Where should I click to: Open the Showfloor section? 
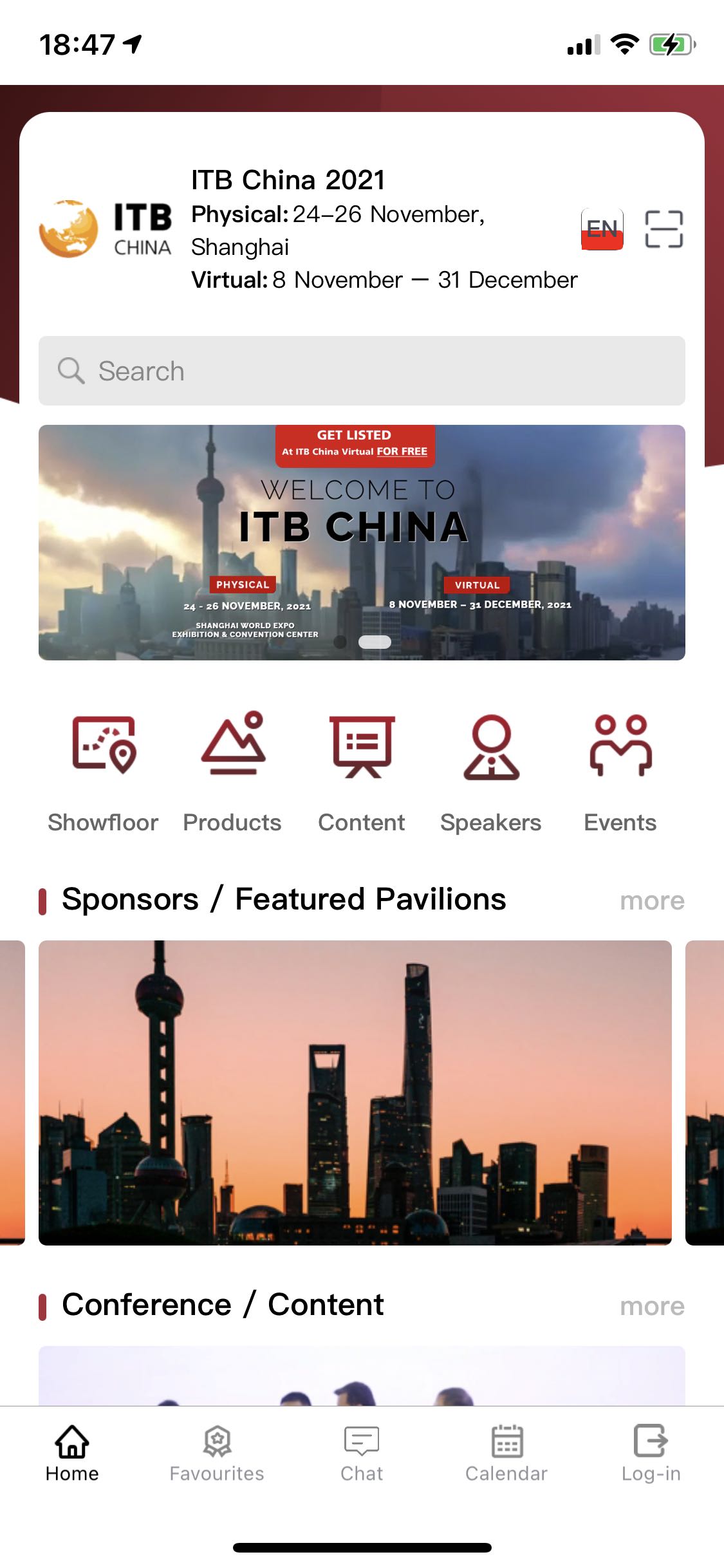coord(103,772)
